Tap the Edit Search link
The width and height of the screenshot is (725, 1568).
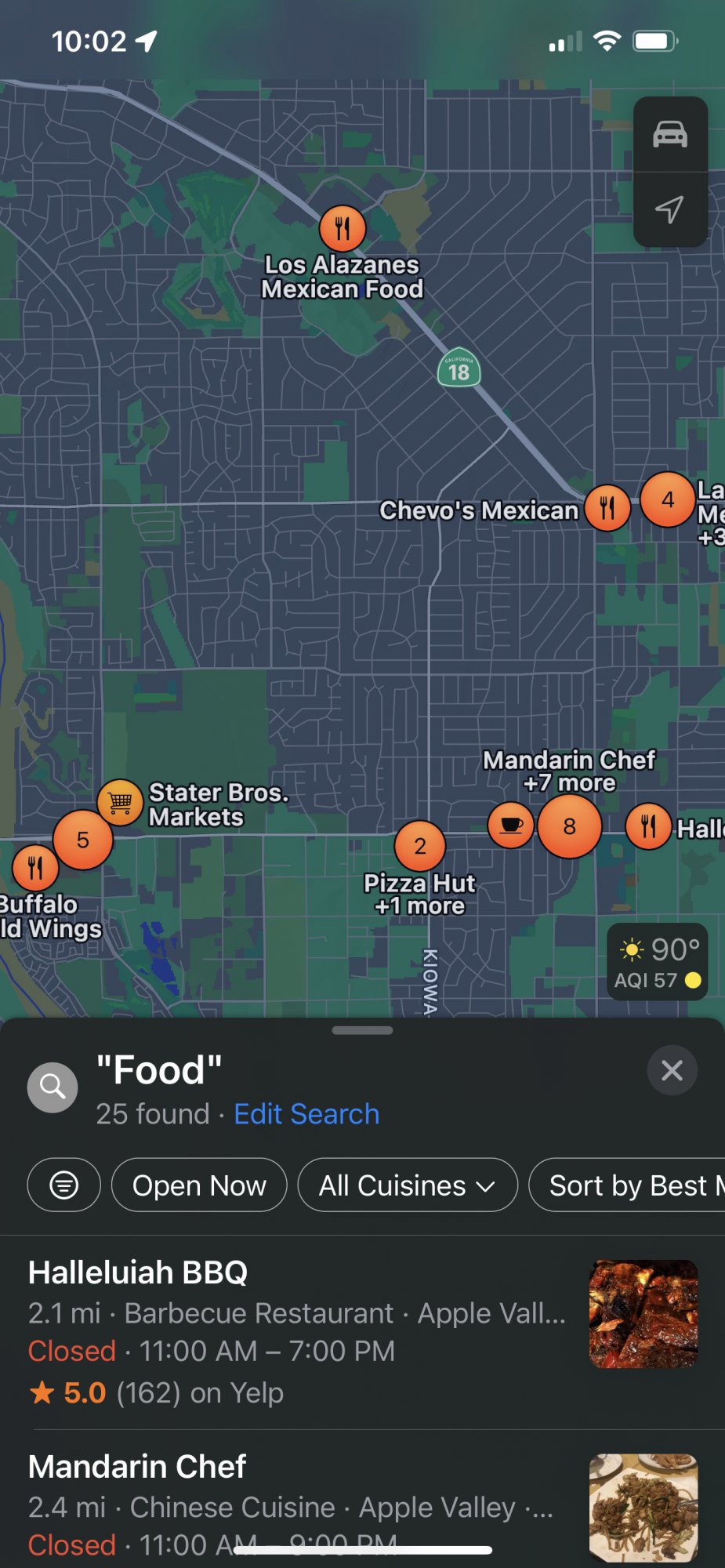coord(306,1114)
